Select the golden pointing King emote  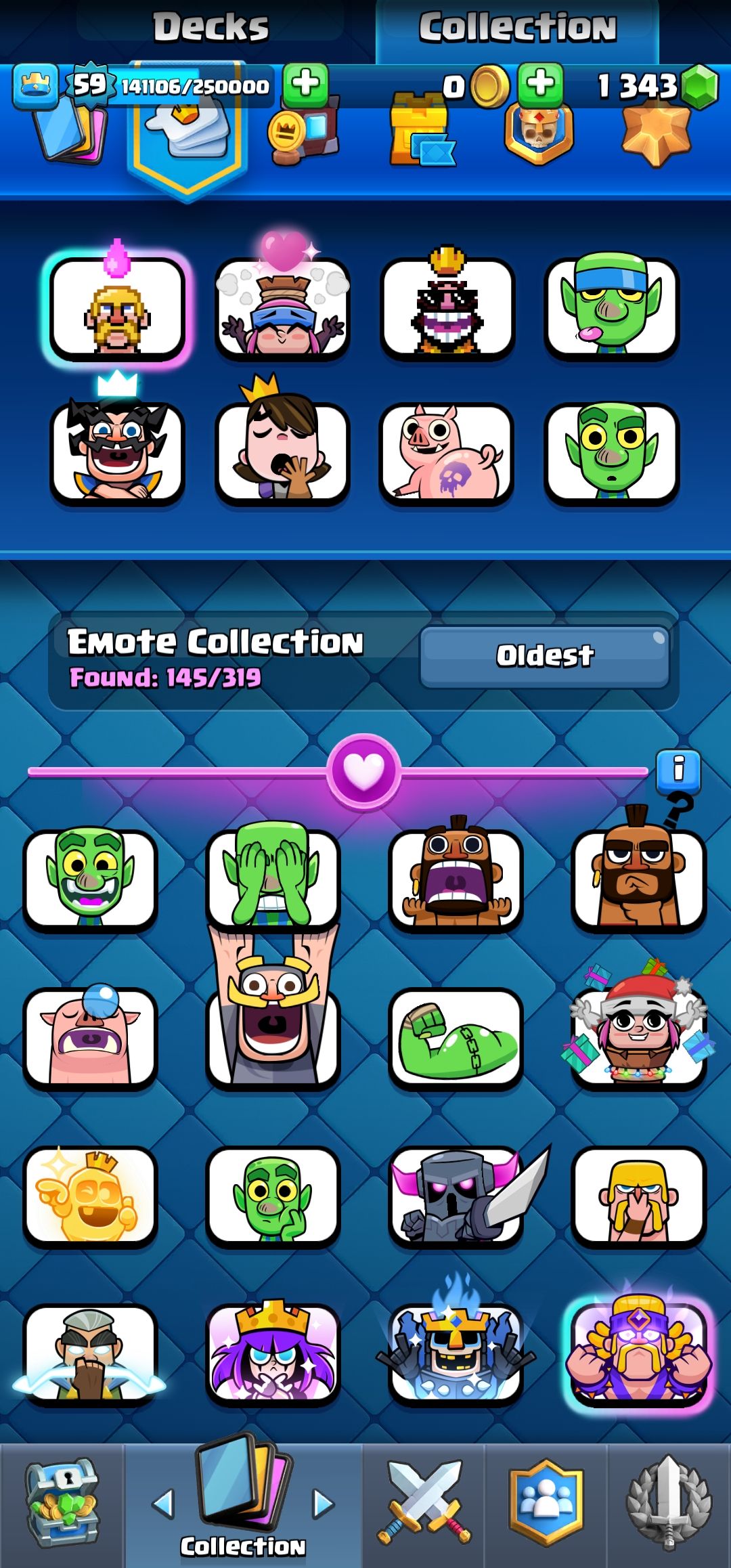pos(90,1197)
